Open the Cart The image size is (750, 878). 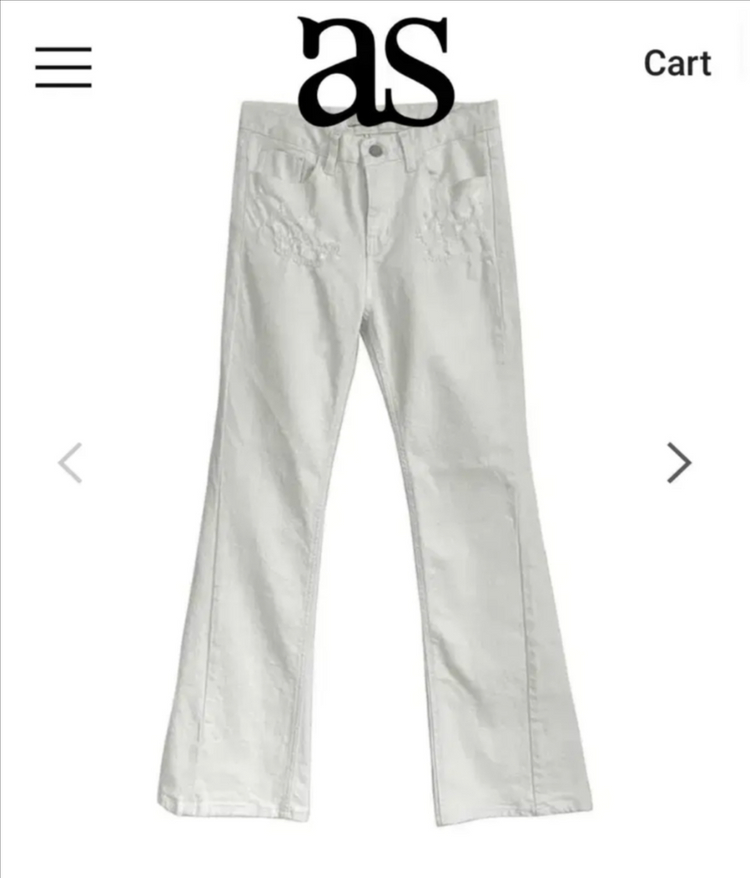677,64
